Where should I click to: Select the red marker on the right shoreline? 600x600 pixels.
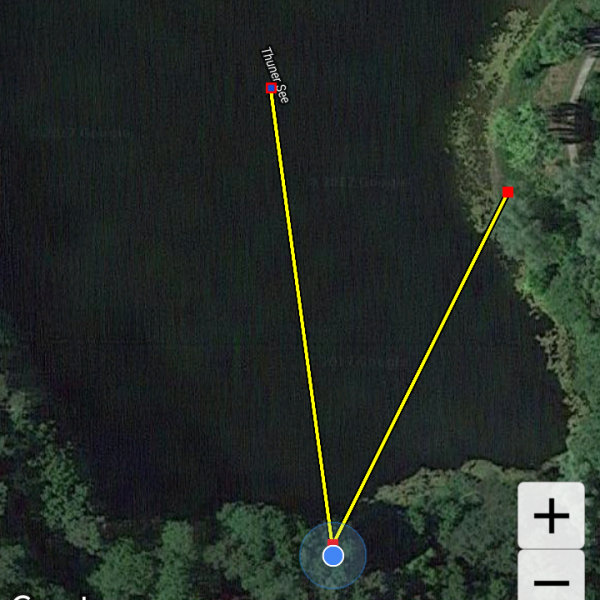click(x=508, y=192)
